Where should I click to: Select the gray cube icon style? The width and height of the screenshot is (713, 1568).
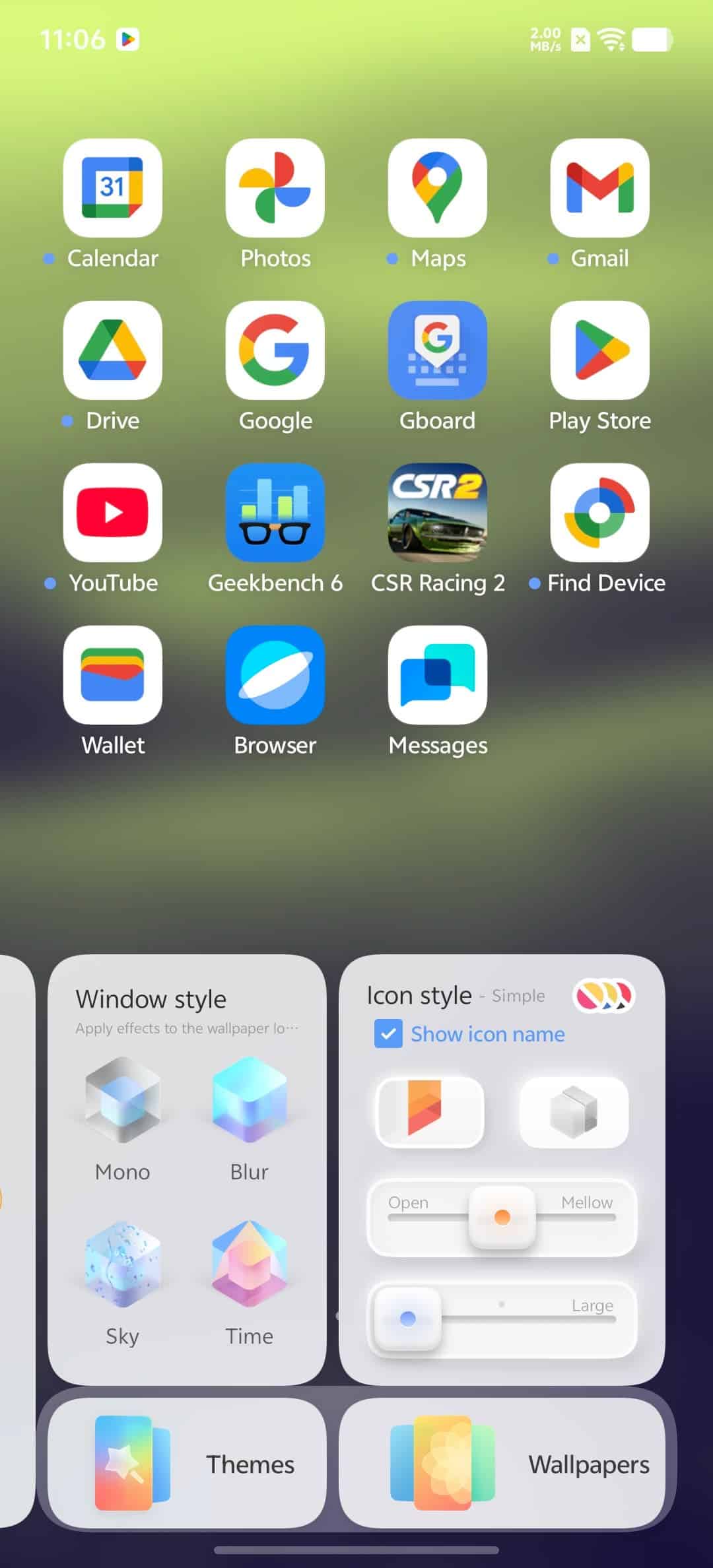(x=574, y=1113)
